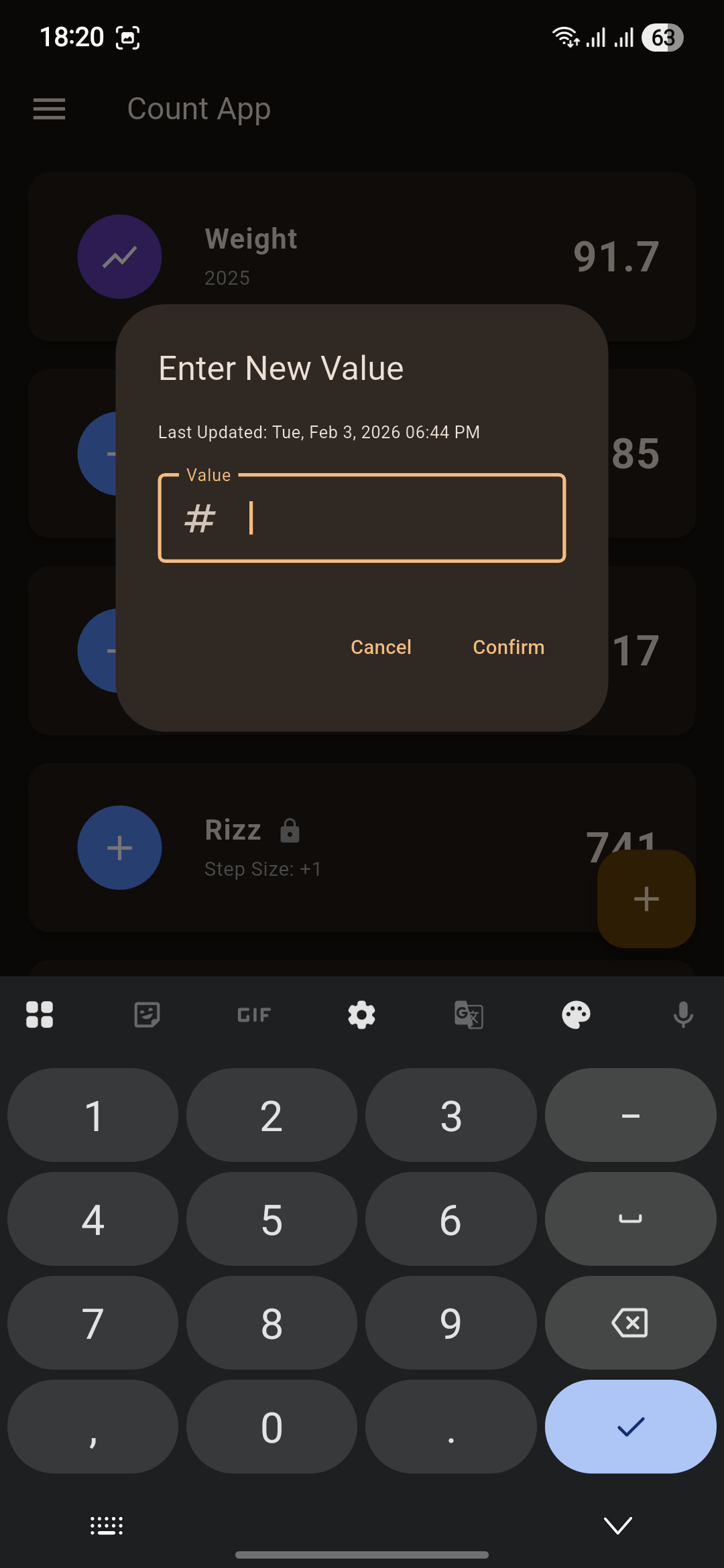Tap the blue checkmark enter key
This screenshot has height=1568, width=724.
coord(630,1427)
